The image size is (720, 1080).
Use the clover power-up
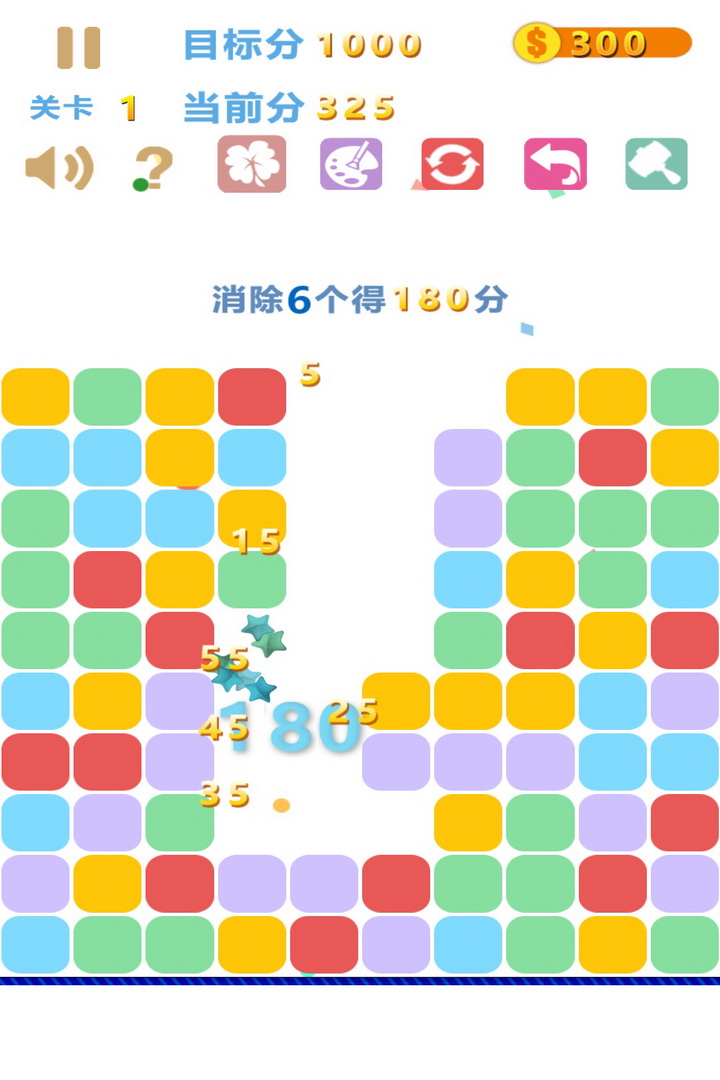(252, 164)
